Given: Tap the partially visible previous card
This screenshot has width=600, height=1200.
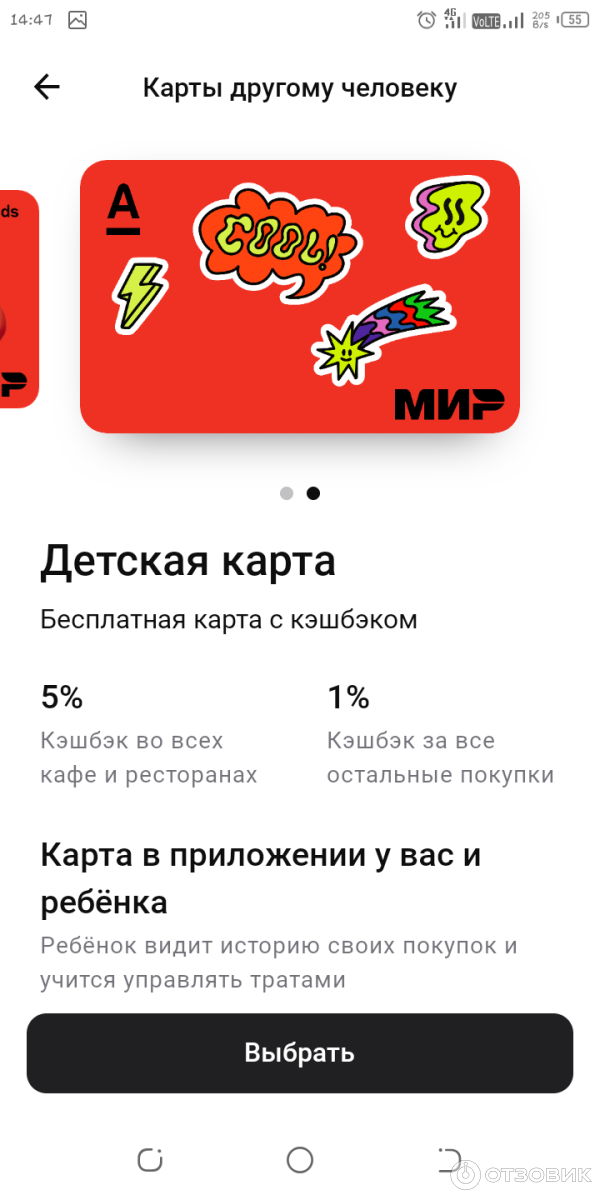Looking at the screenshot, I should click(x=18, y=298).
